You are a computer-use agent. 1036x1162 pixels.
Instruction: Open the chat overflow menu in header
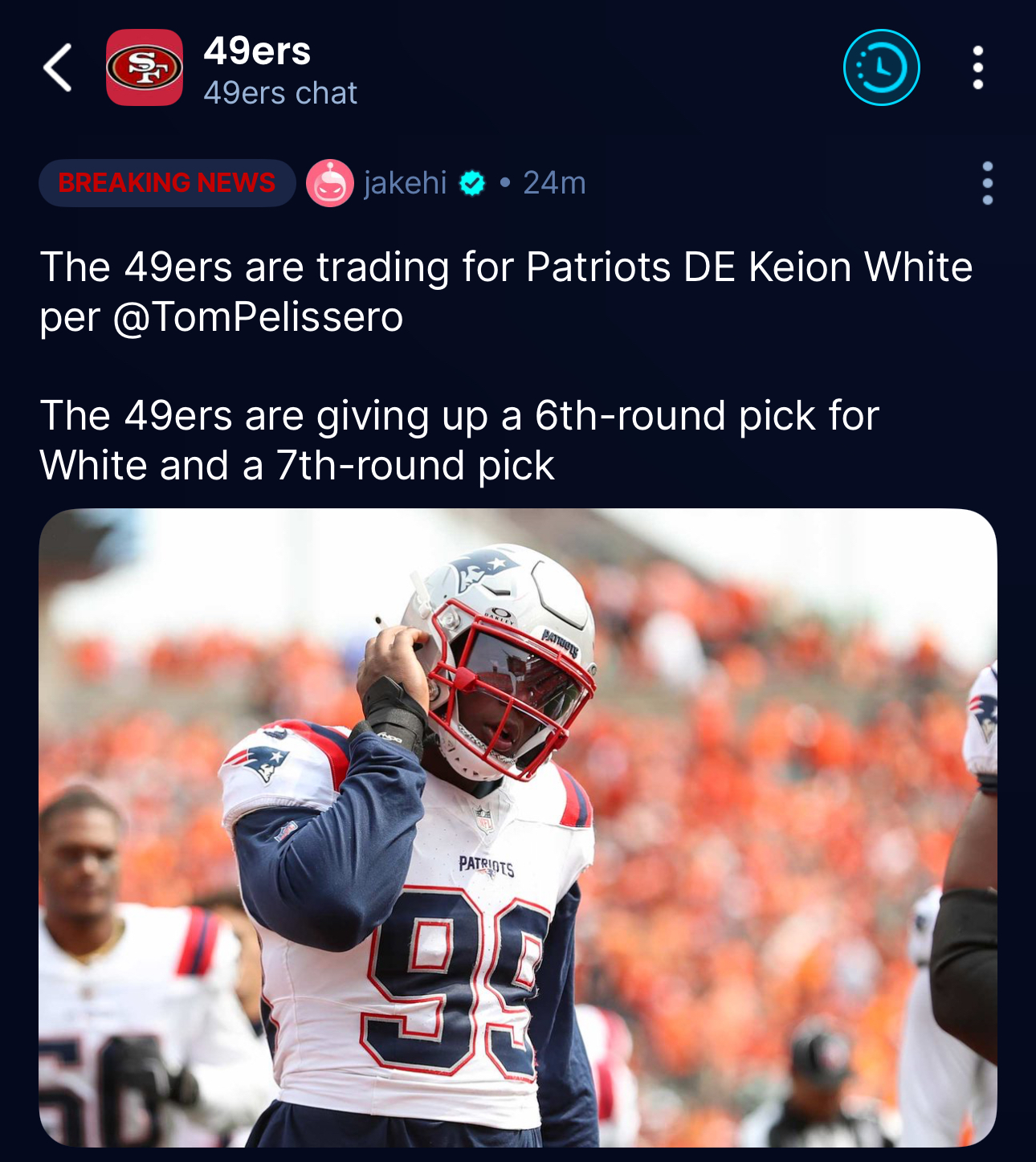pos(977,68)
